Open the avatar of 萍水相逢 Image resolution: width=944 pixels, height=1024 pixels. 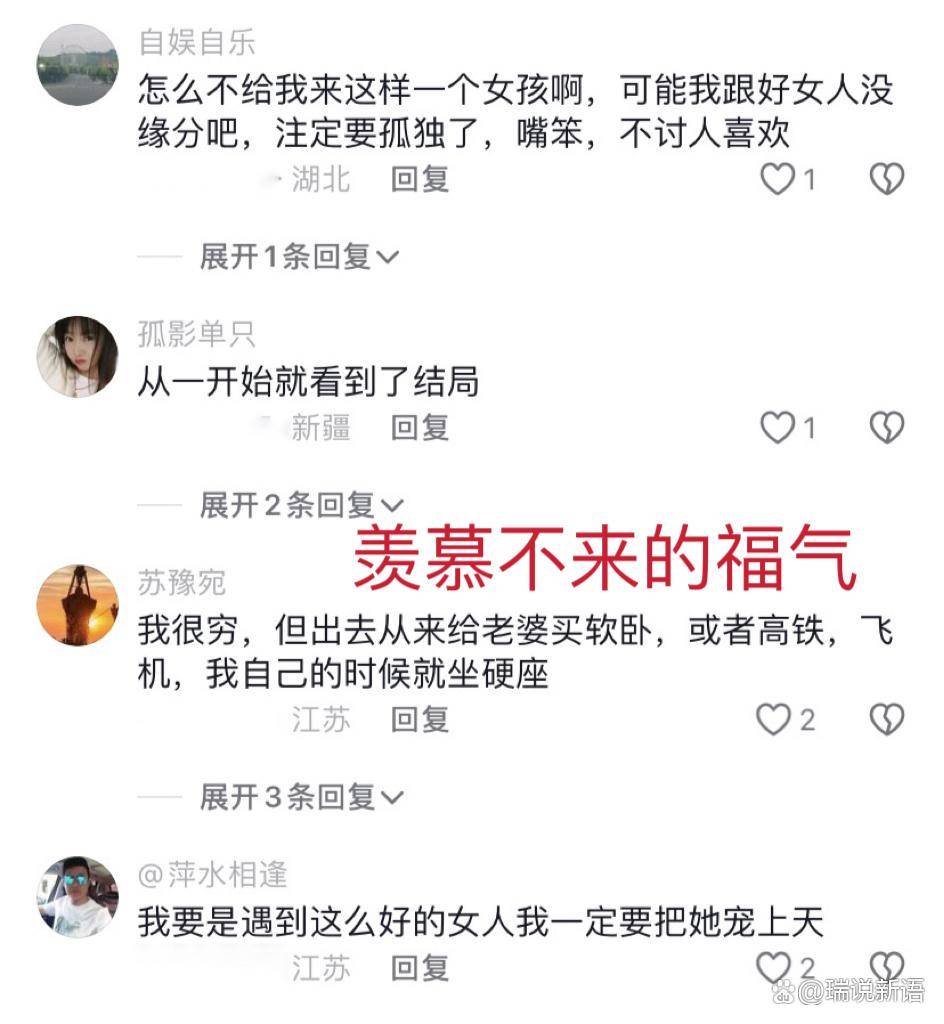tap(78, 896)
